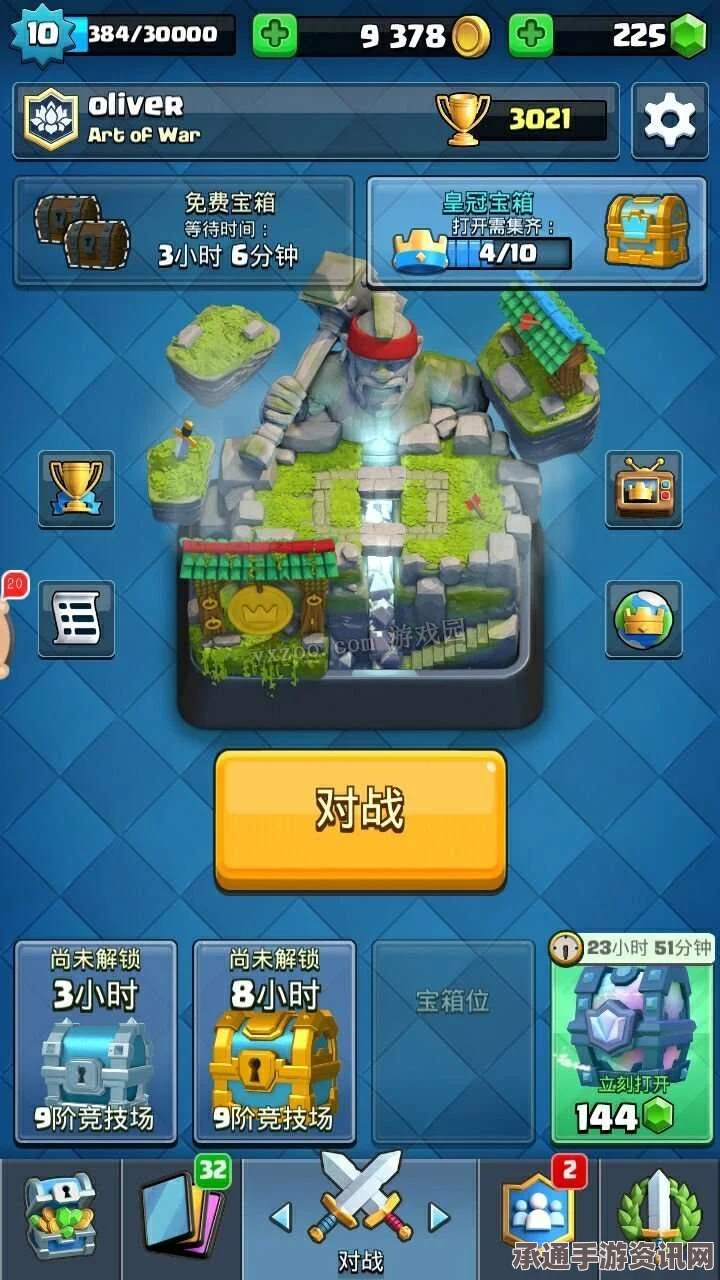Open oliver's player profile
Image resolution: width=720 pixels, height=1280 pixels.
coord(200,120)
